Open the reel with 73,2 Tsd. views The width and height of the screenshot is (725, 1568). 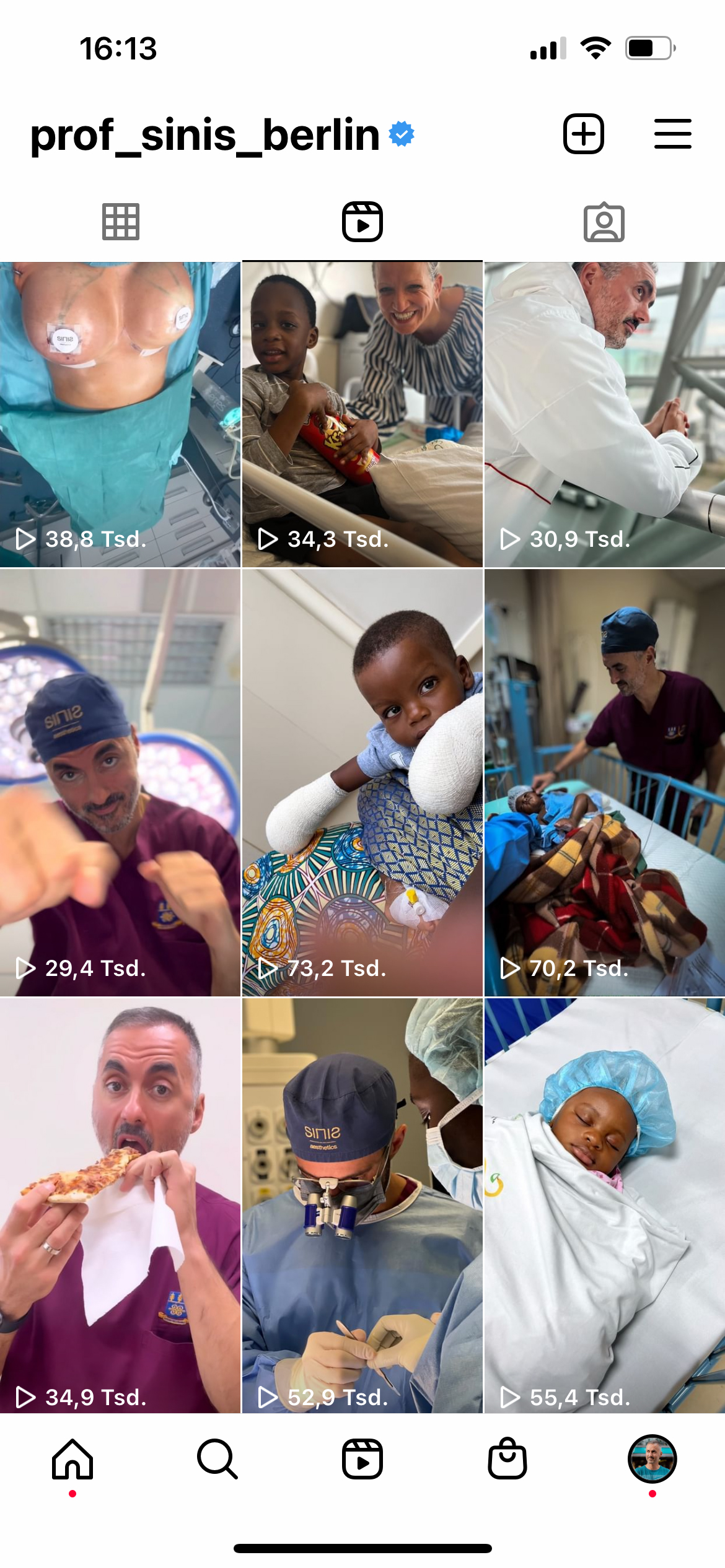[362, 783]
